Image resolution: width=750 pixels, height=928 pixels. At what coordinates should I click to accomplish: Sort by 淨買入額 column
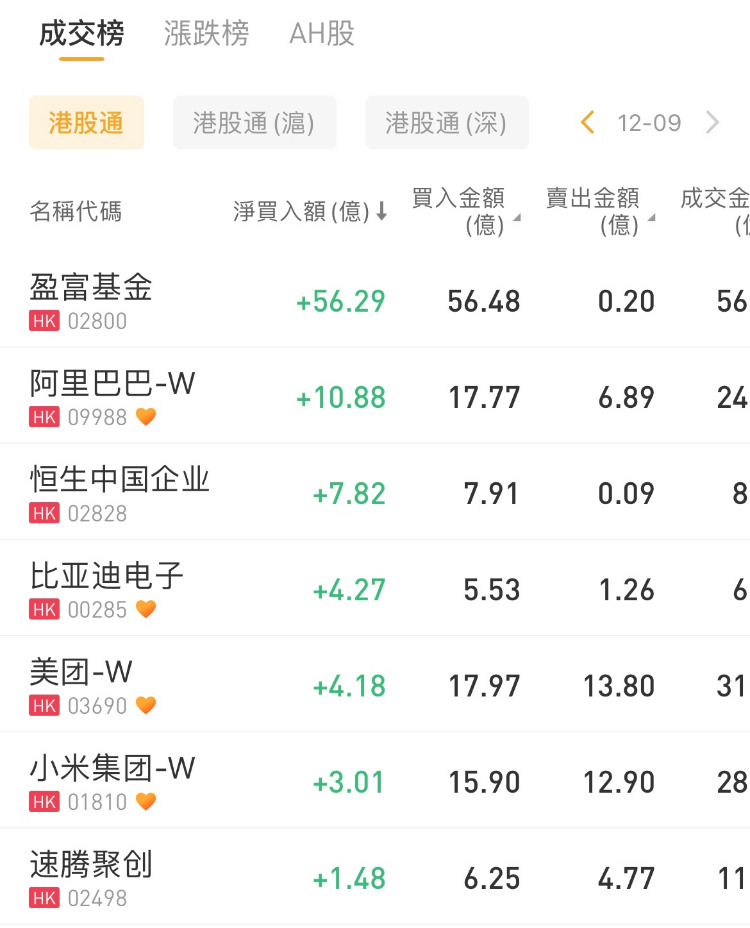point(310,212)
